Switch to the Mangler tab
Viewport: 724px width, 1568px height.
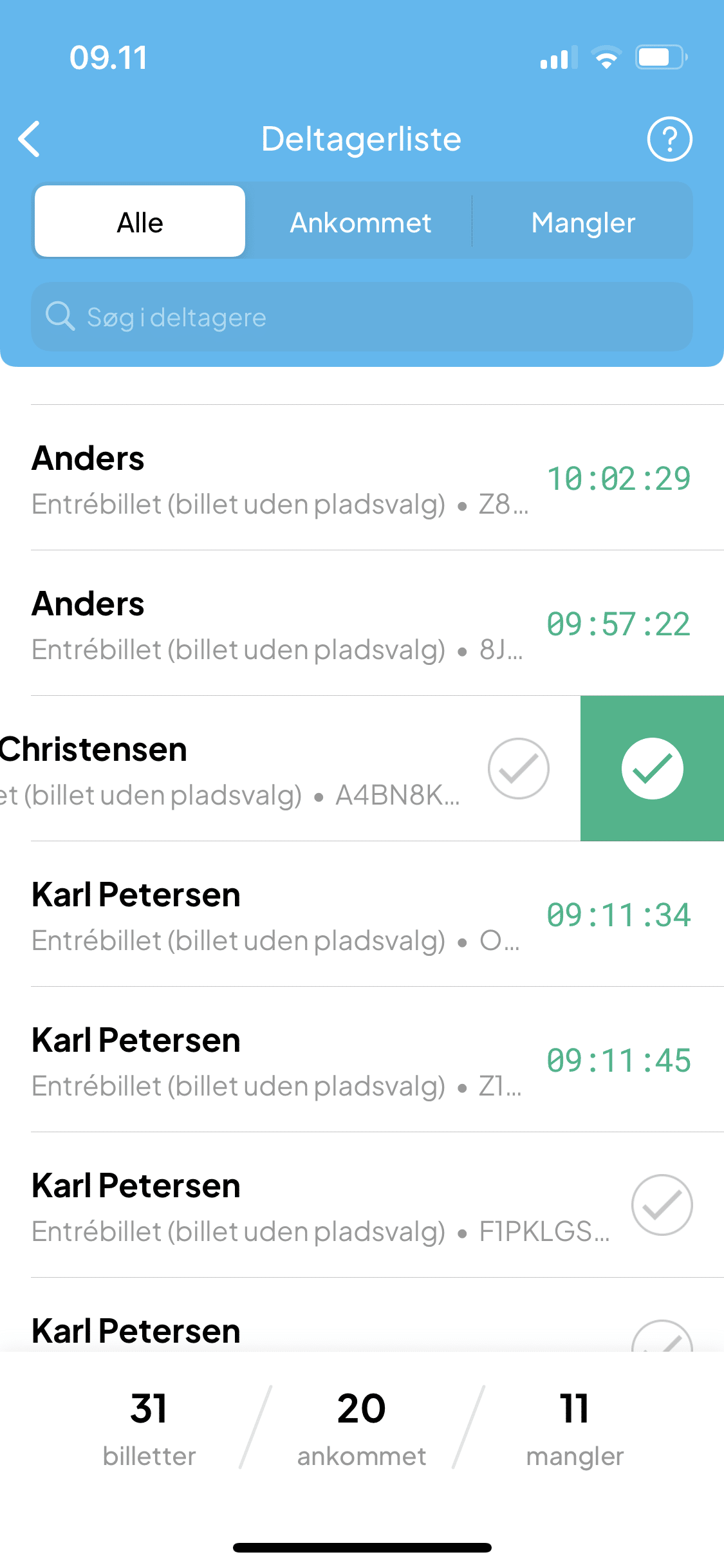coord(583,223)
